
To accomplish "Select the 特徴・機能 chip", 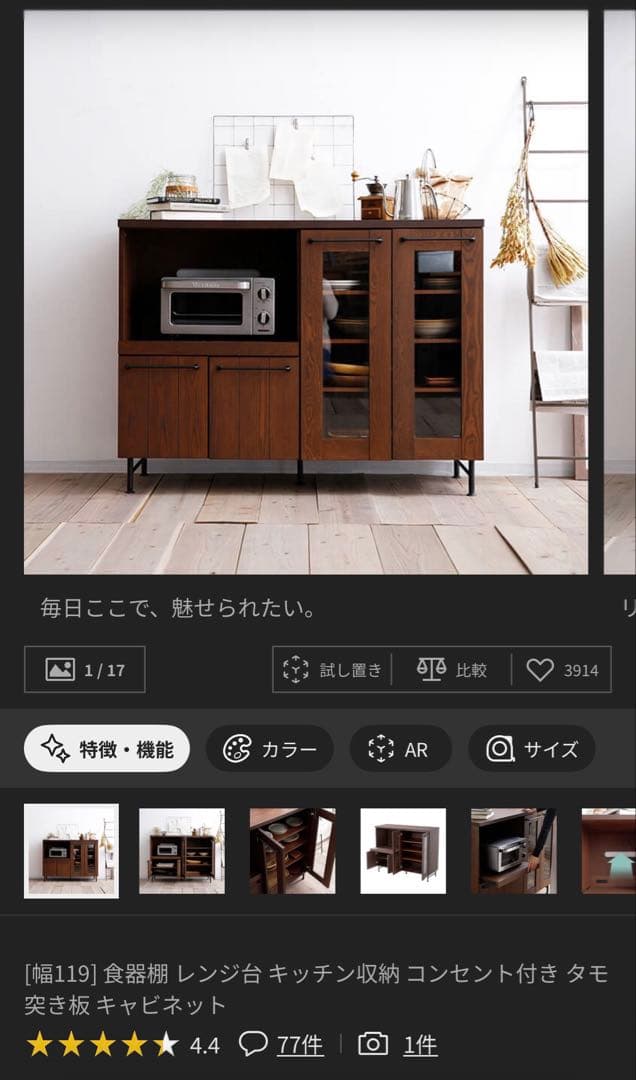I will (107, 749).
